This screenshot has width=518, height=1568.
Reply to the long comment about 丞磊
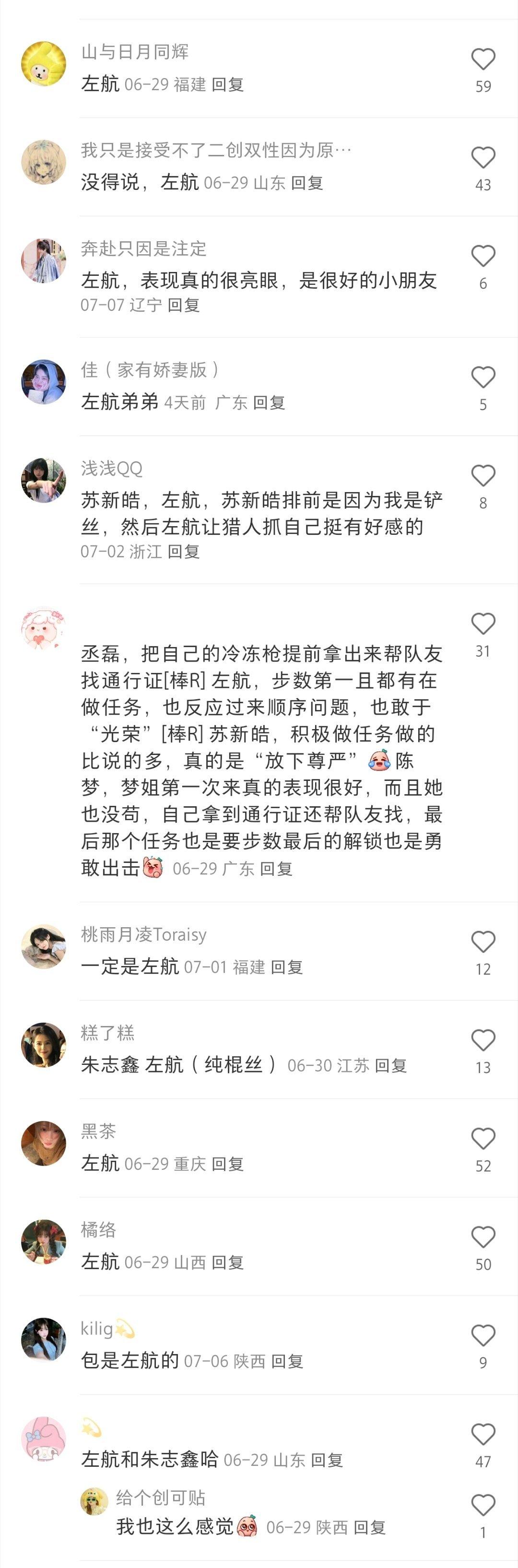coord(276,869)
